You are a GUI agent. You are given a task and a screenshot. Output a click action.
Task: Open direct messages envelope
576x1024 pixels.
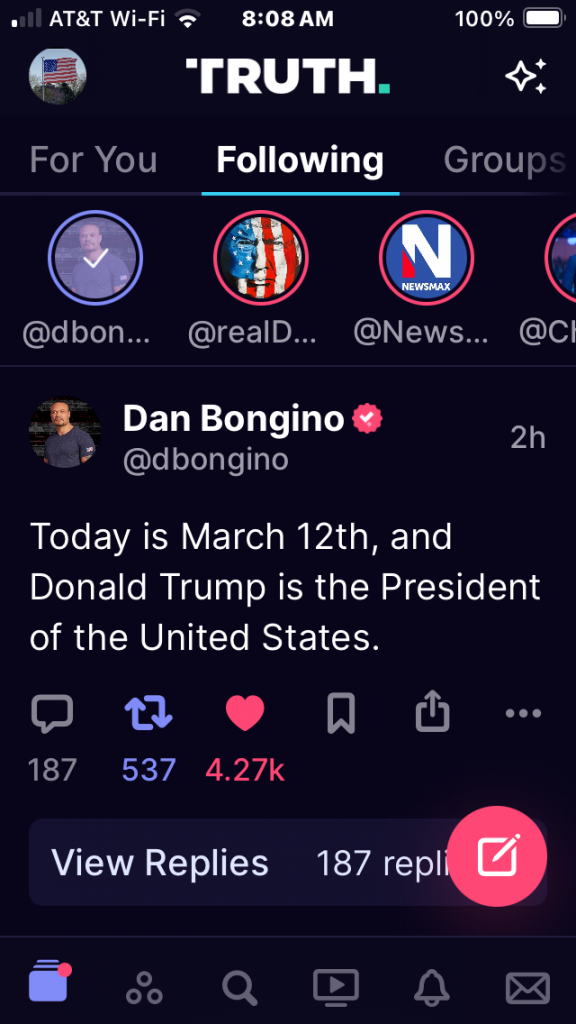528,987
